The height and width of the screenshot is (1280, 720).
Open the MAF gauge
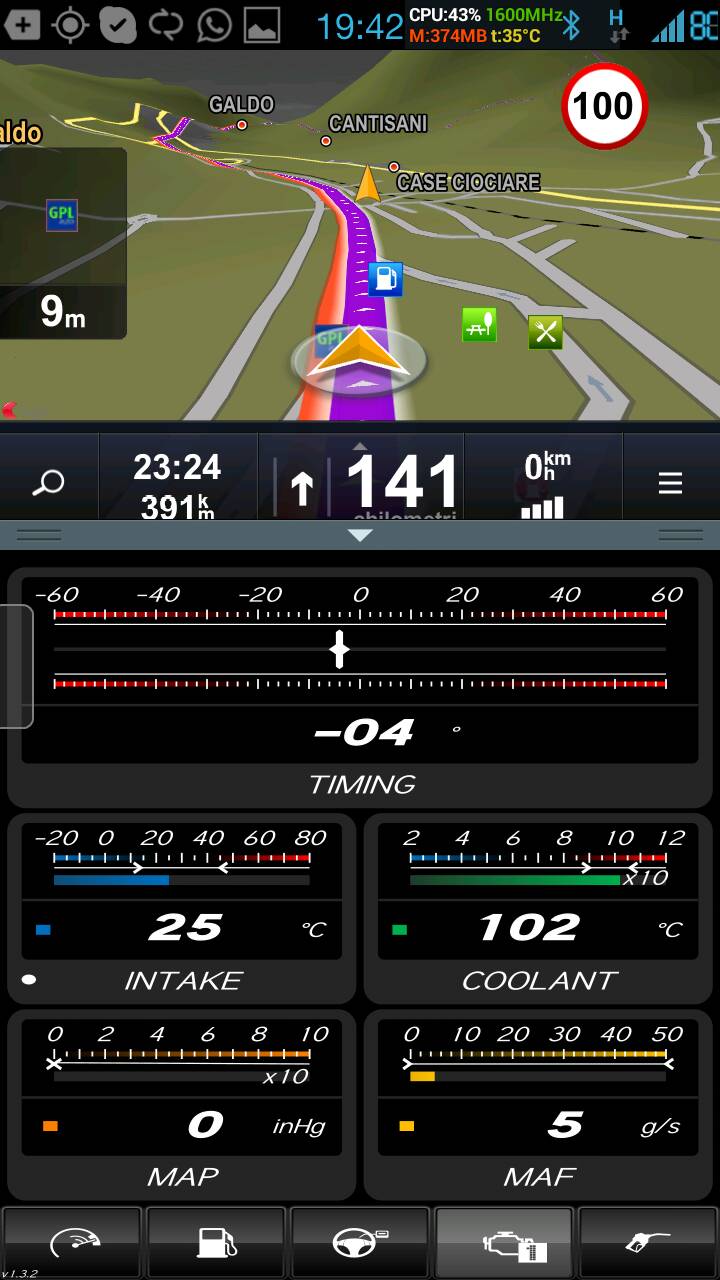[x=538, y=1104]
